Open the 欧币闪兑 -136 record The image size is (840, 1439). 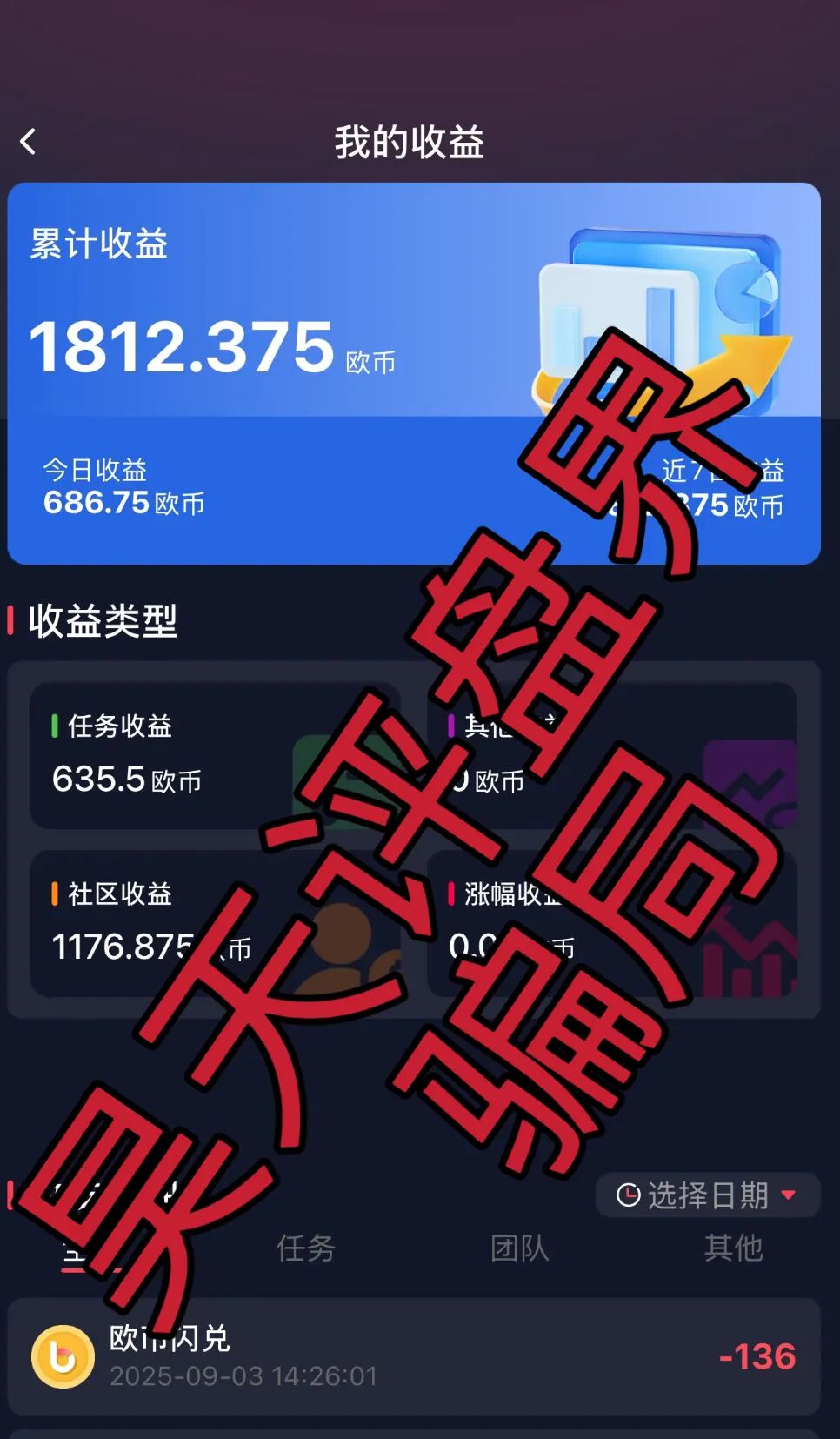point(414,1355)
